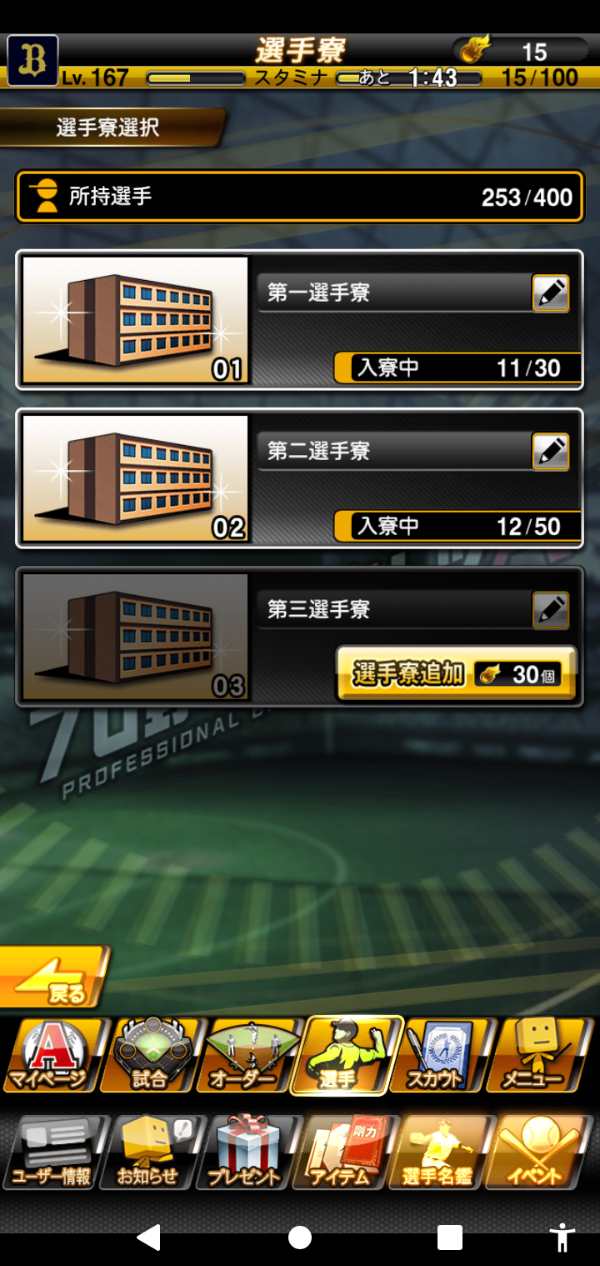Check the プレゼント box
Screen dimensions: 600x1266
(x=248, y=1153)
